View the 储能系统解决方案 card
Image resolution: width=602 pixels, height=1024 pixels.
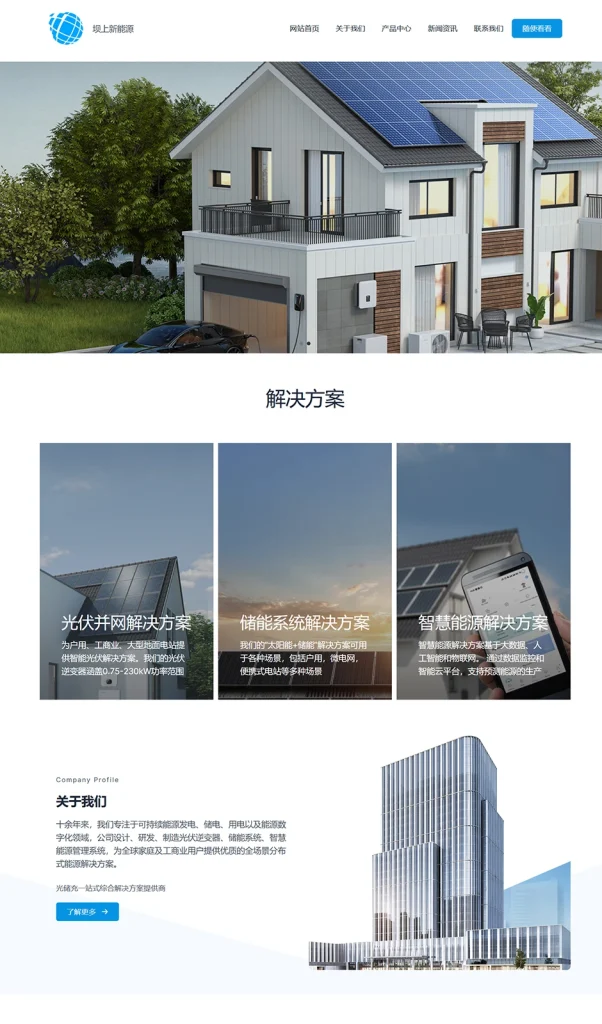pyautogui.click(x=305, y=571)
